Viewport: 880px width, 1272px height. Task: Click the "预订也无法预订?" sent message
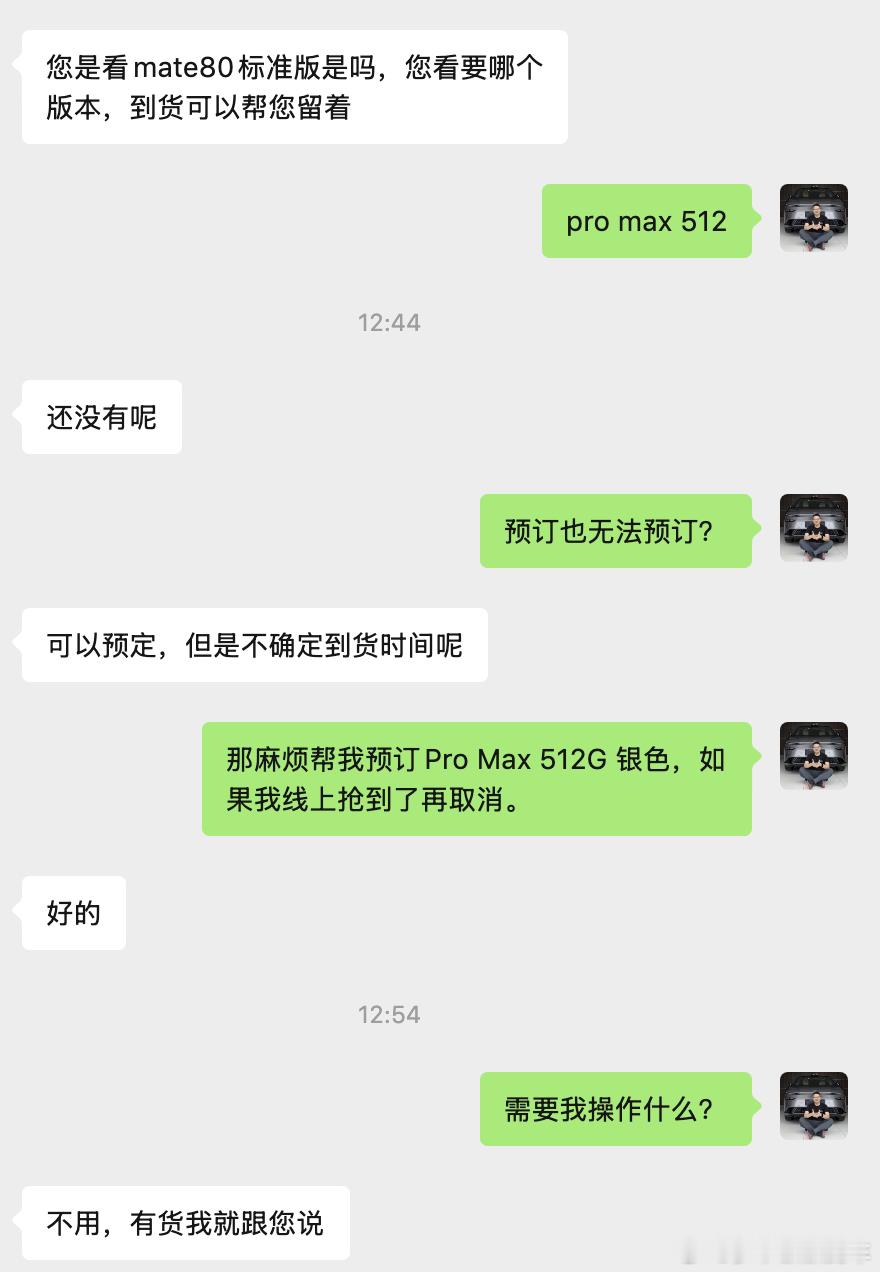pos(615,531)
